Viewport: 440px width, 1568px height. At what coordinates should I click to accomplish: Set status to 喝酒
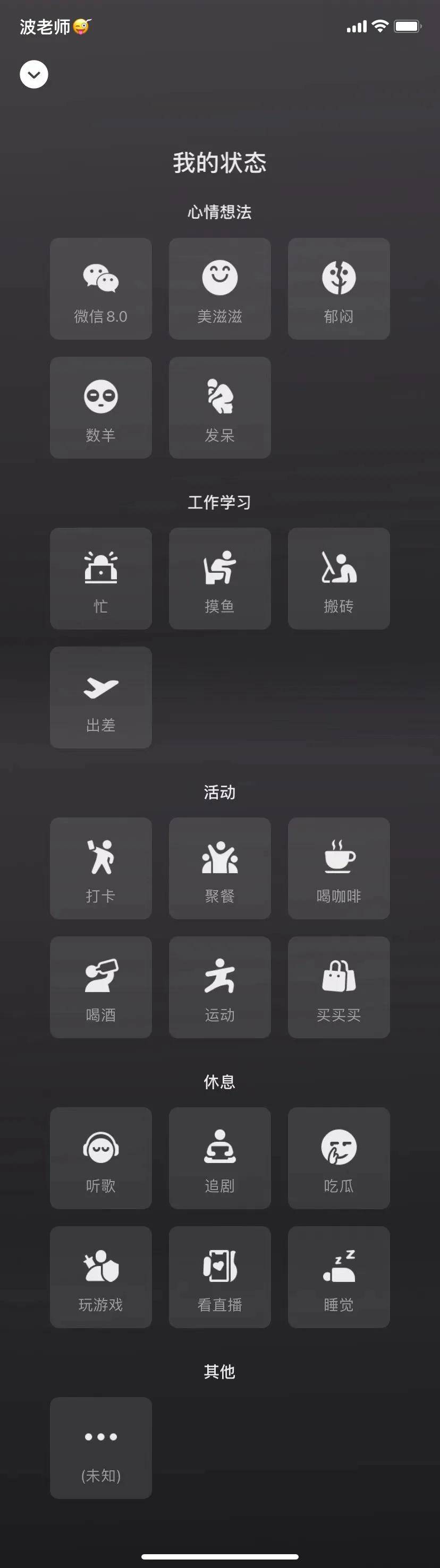[100, 987]
